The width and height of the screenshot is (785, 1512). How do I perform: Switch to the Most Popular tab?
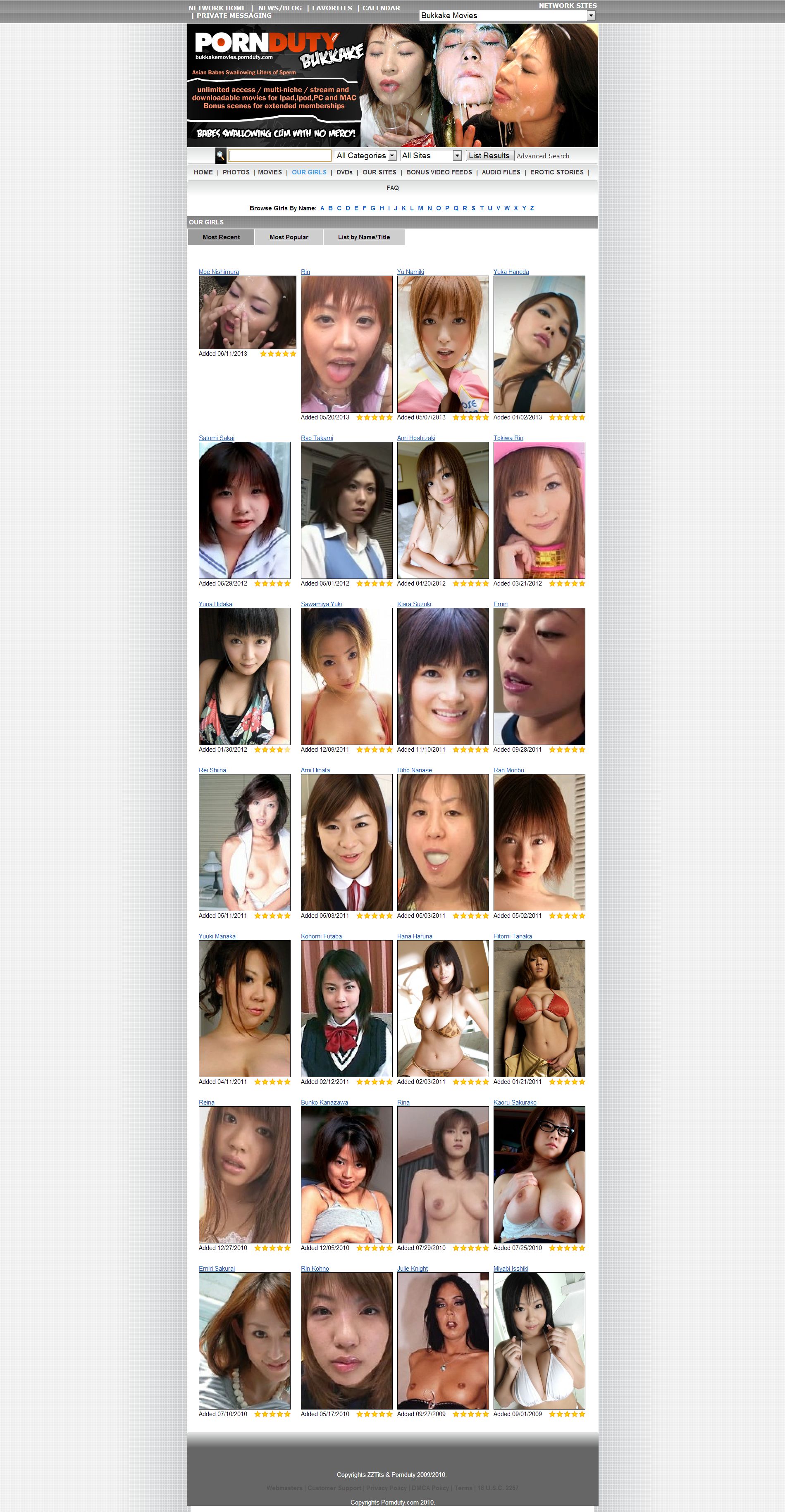(289, 237)
